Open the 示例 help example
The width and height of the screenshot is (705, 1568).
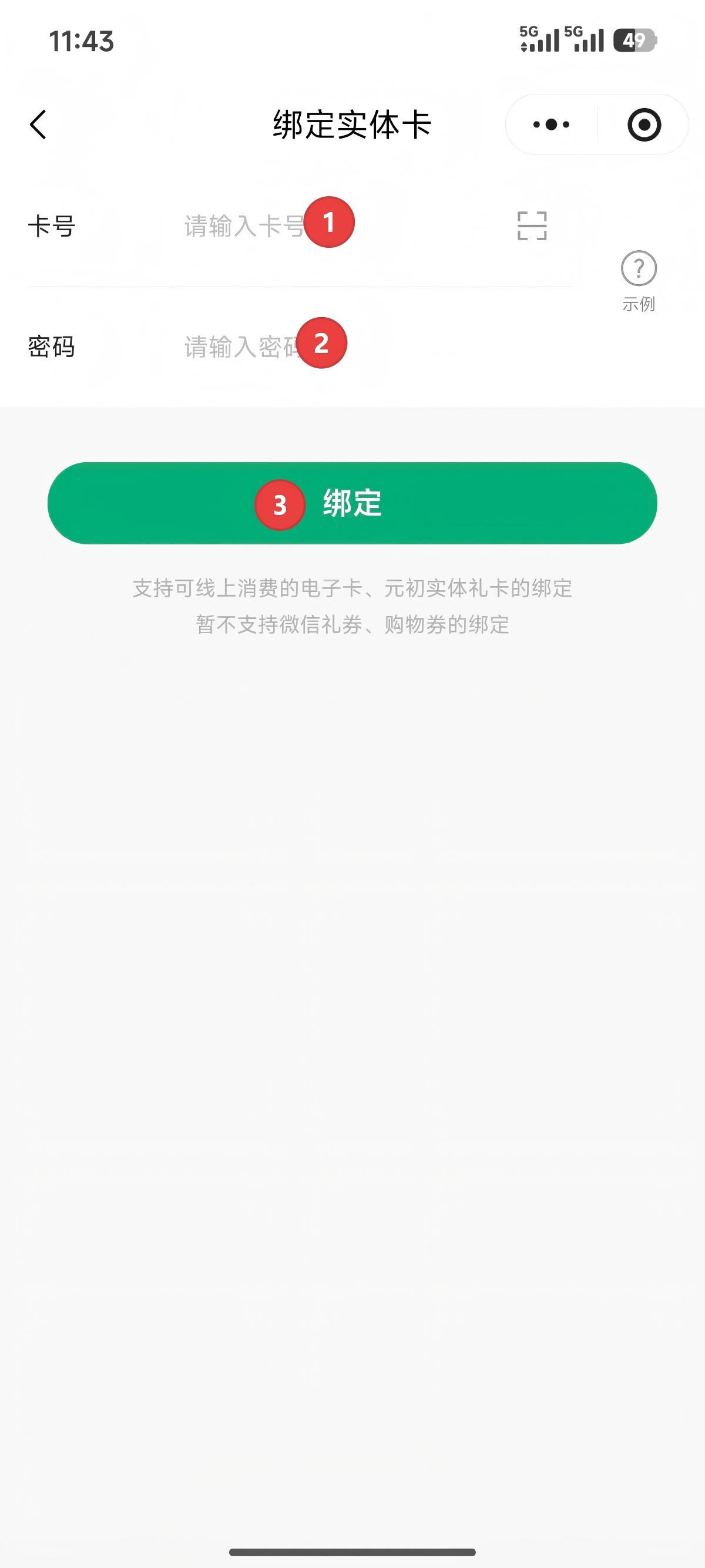click(638, 280)
